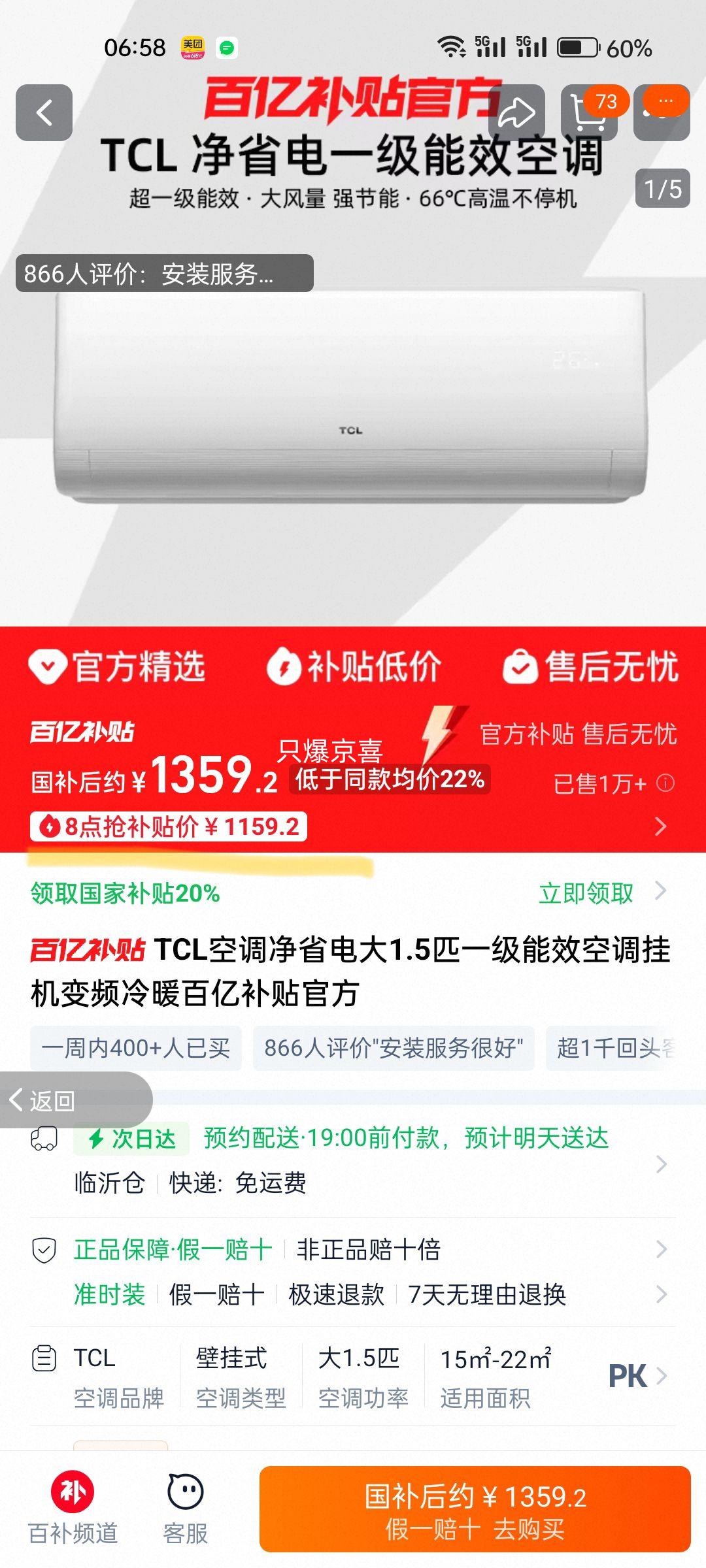The image size is (706, 1568).
Task: Show the 已售1万+ info icon
Action: (665, 783)
